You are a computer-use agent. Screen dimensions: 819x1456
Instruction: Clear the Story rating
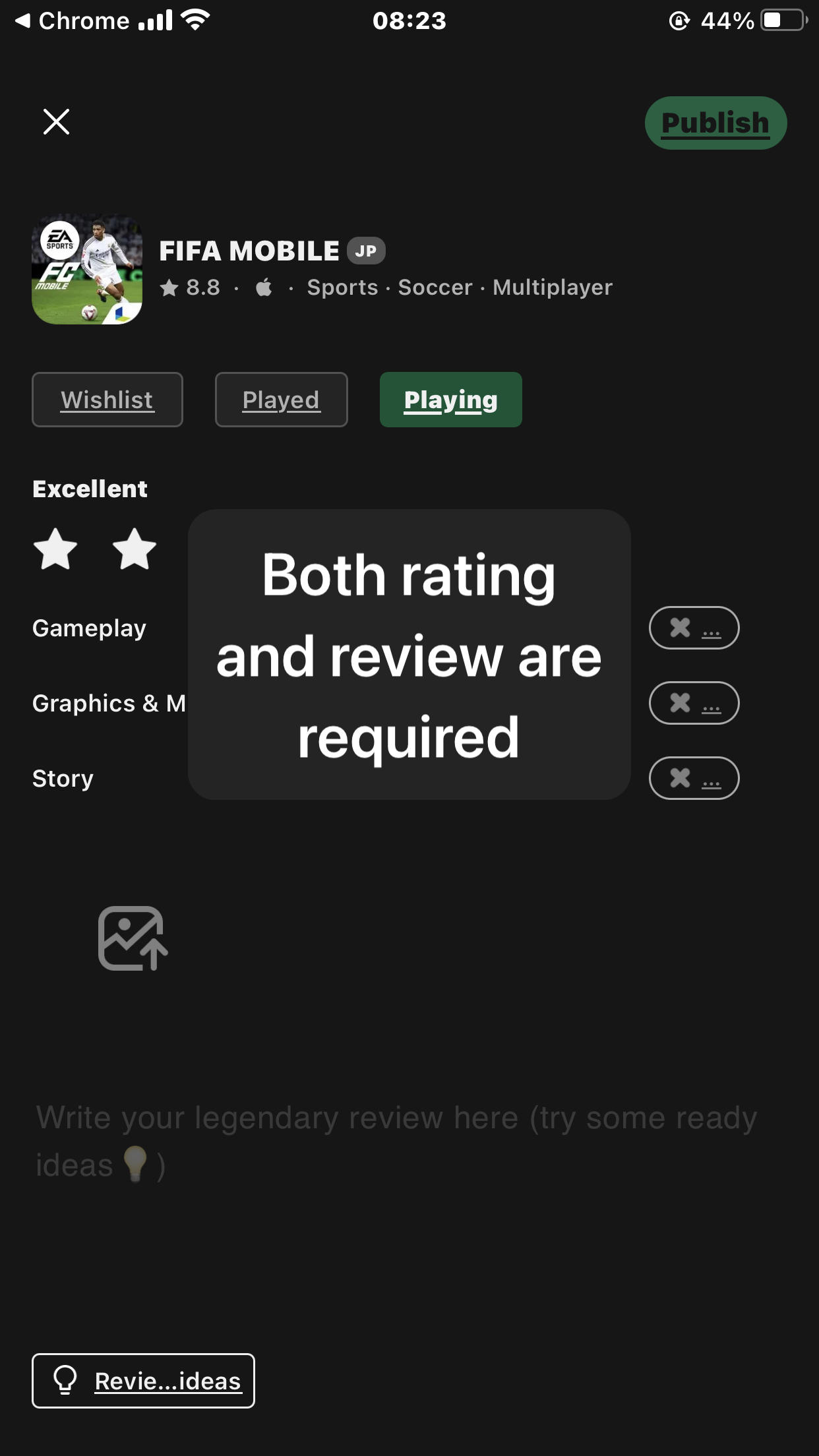click(694, 778)
